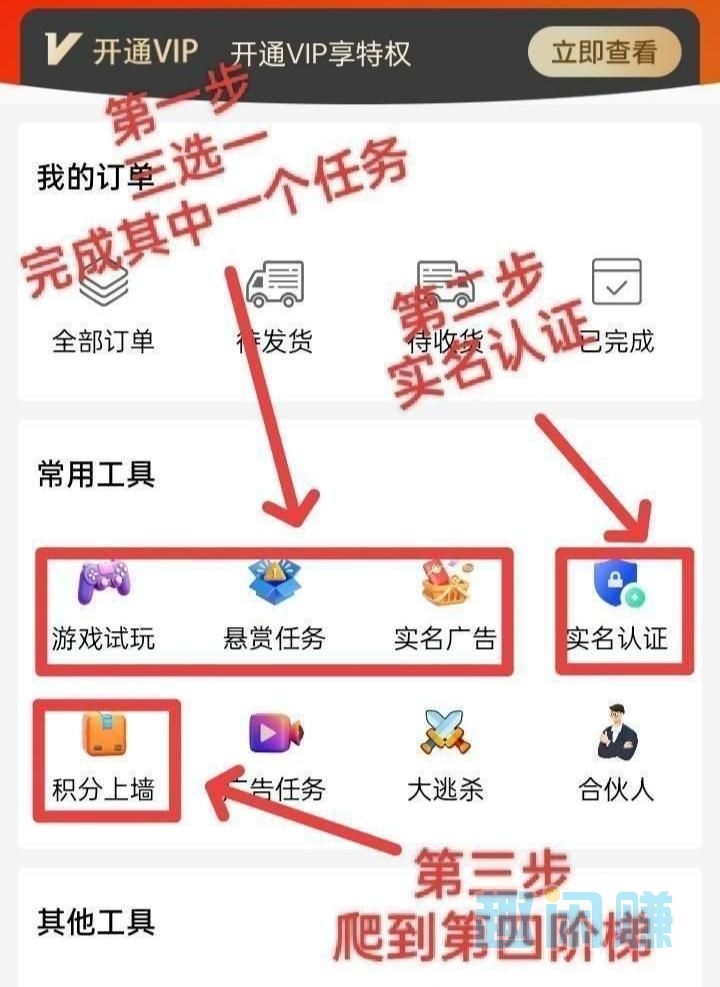Tap the 立即查看 VIP button

point(604,52)
